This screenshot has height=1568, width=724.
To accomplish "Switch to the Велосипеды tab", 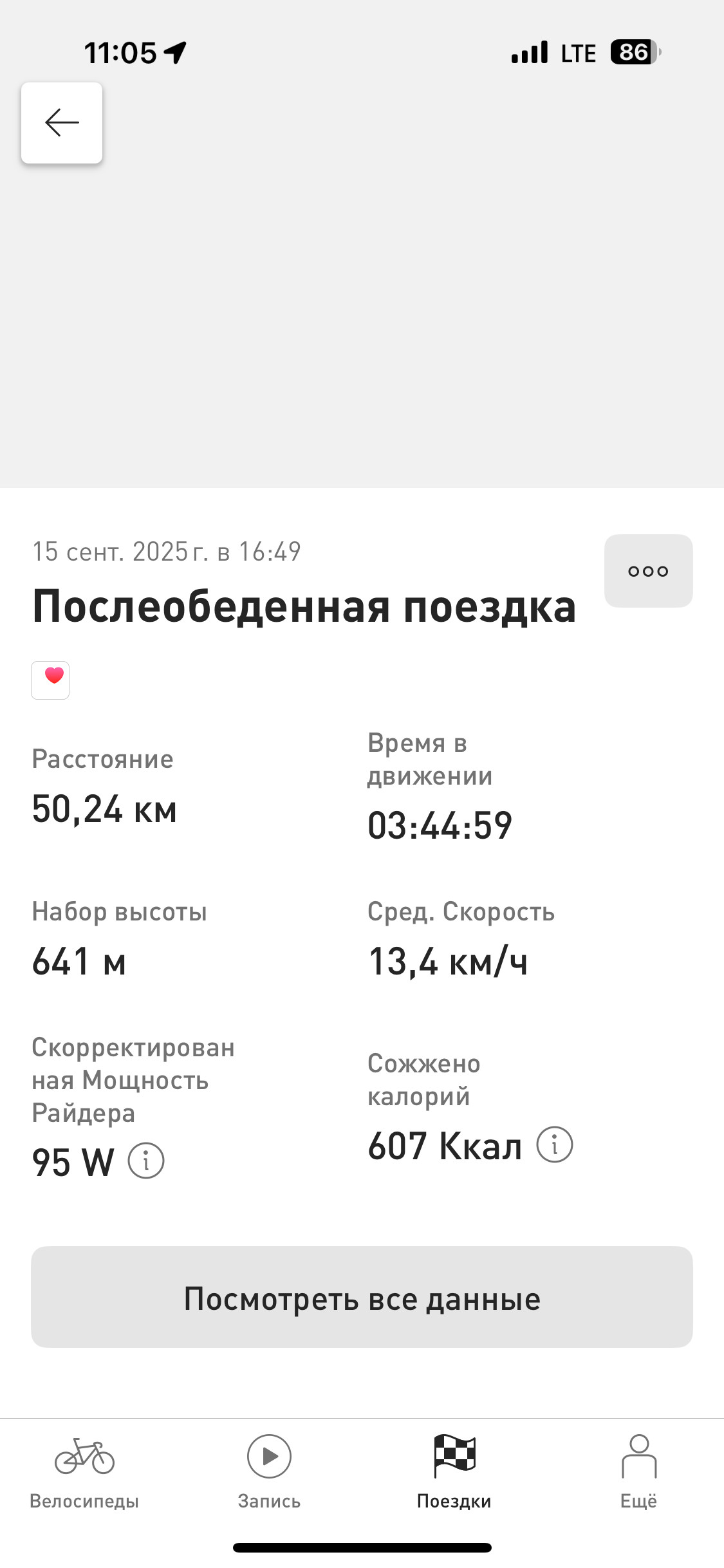I will pos(84,1472).
